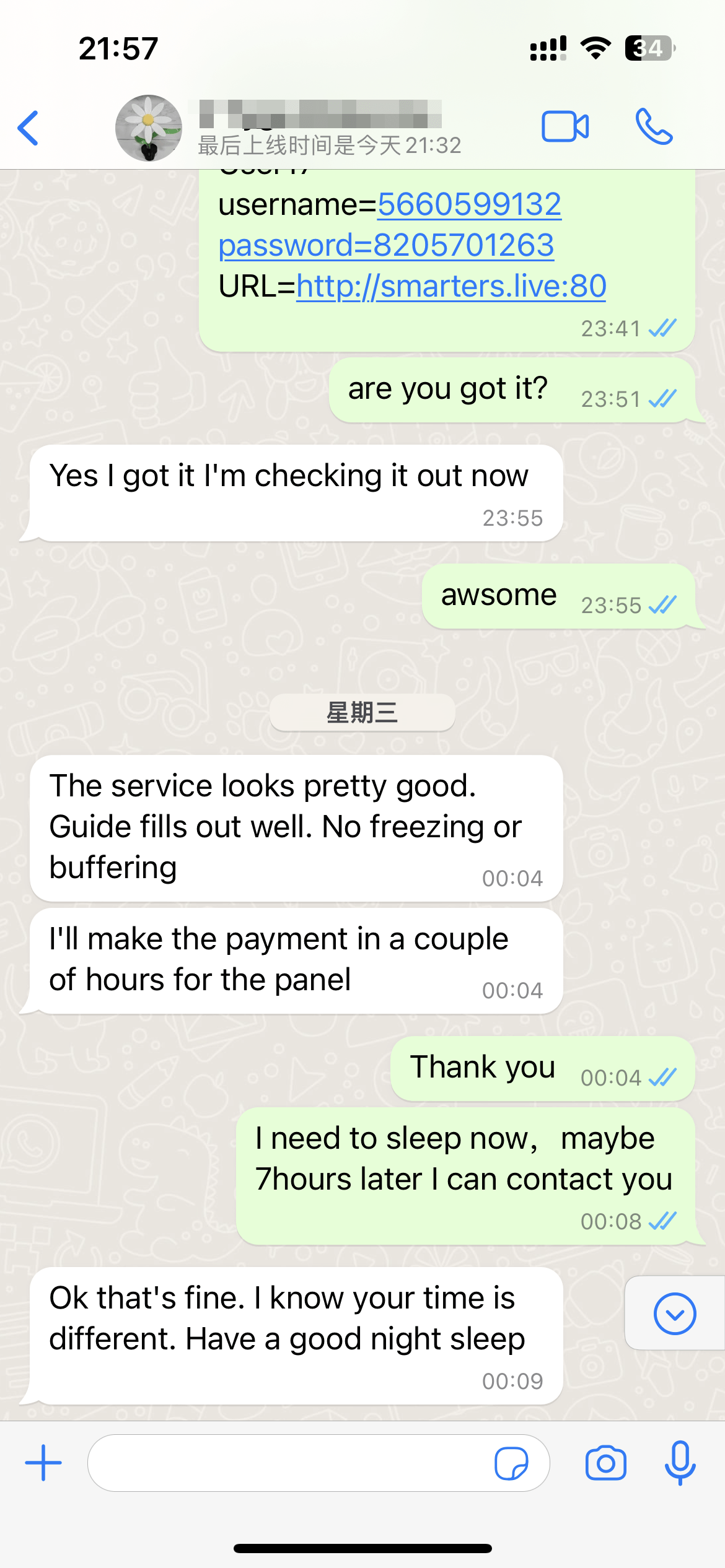
Task: Go back to the chat list
Action: [29, 128]
